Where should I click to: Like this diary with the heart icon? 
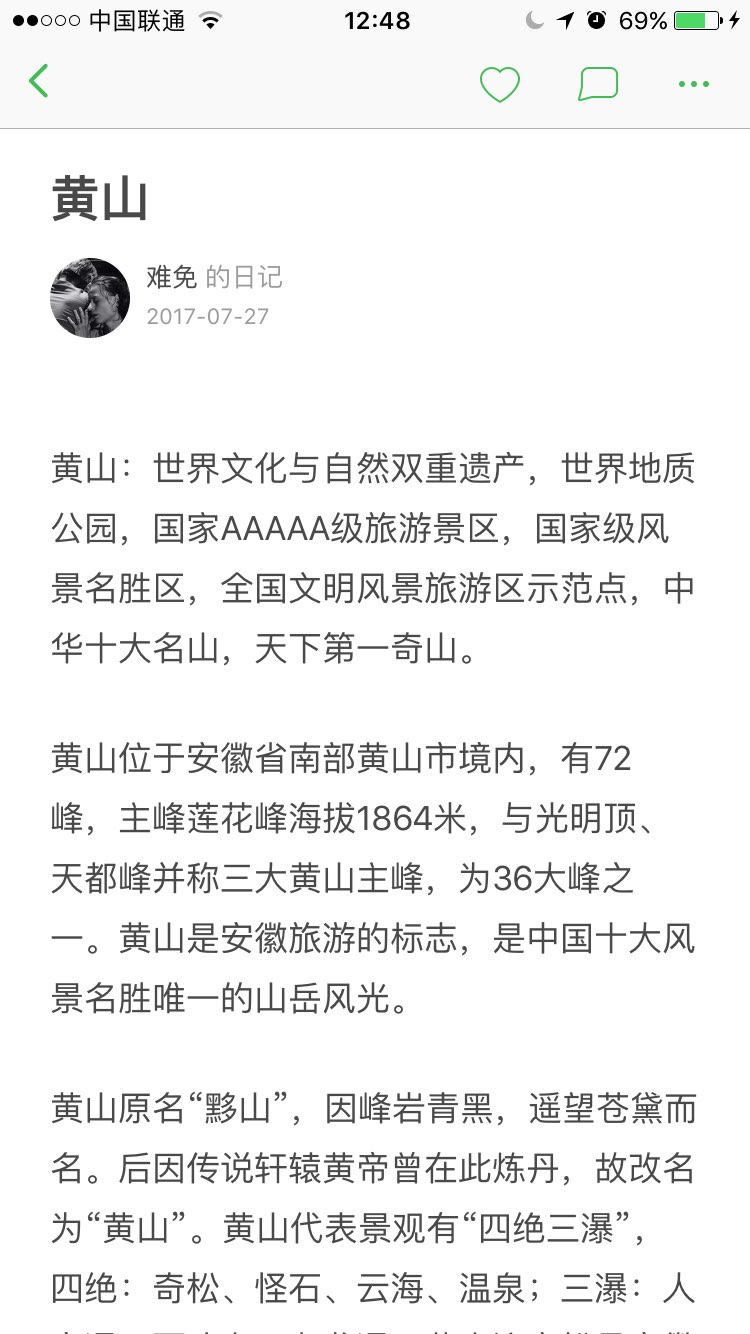500,84
